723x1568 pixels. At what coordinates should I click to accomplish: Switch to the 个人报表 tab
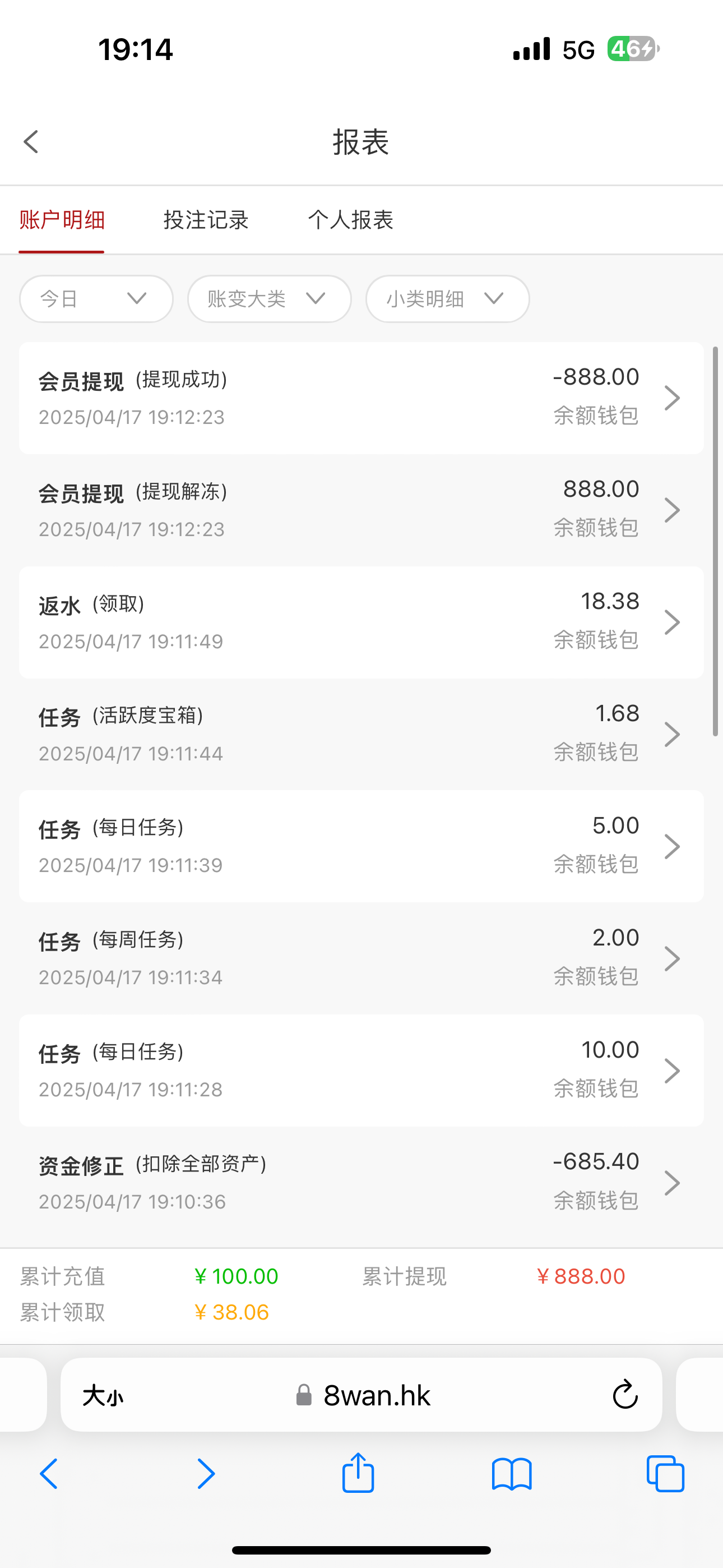tap(350, 220)
